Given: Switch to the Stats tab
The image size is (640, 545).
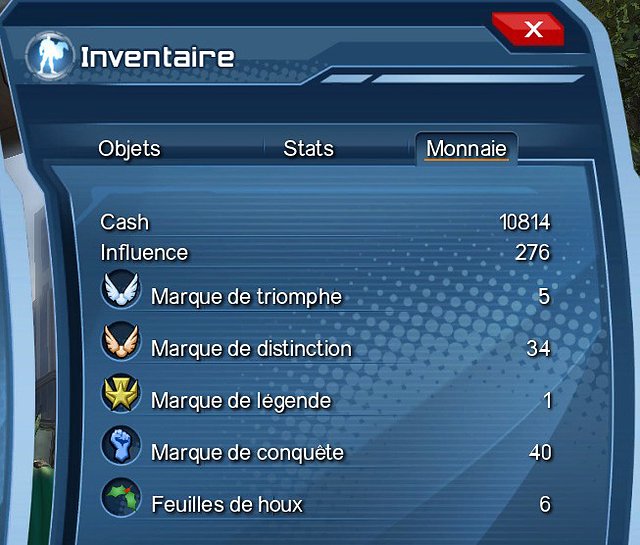Looking at the screenshot, I should click(x=308, y=149).
